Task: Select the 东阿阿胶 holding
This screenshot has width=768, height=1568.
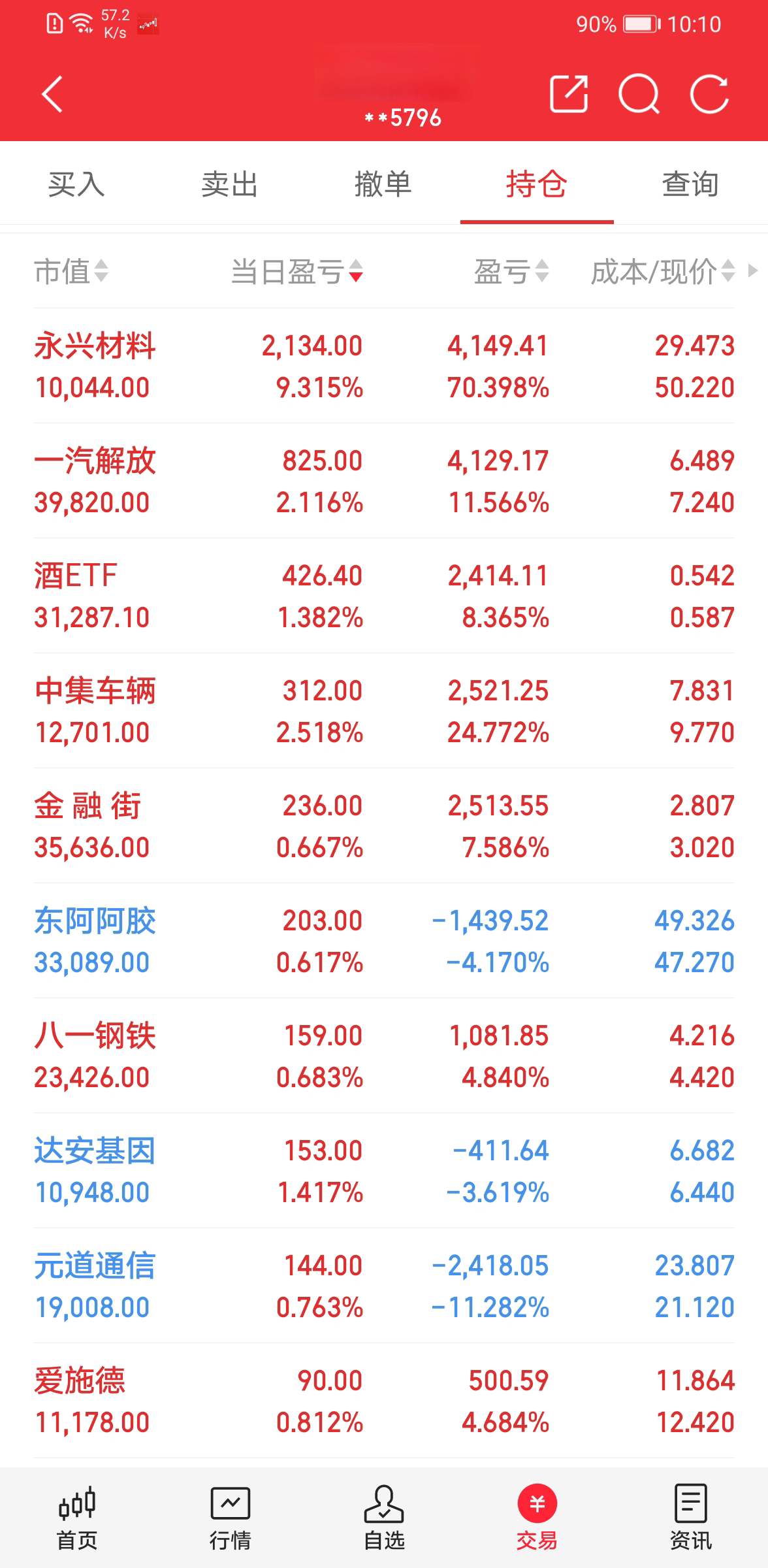Action: click(x=383, y=941)
